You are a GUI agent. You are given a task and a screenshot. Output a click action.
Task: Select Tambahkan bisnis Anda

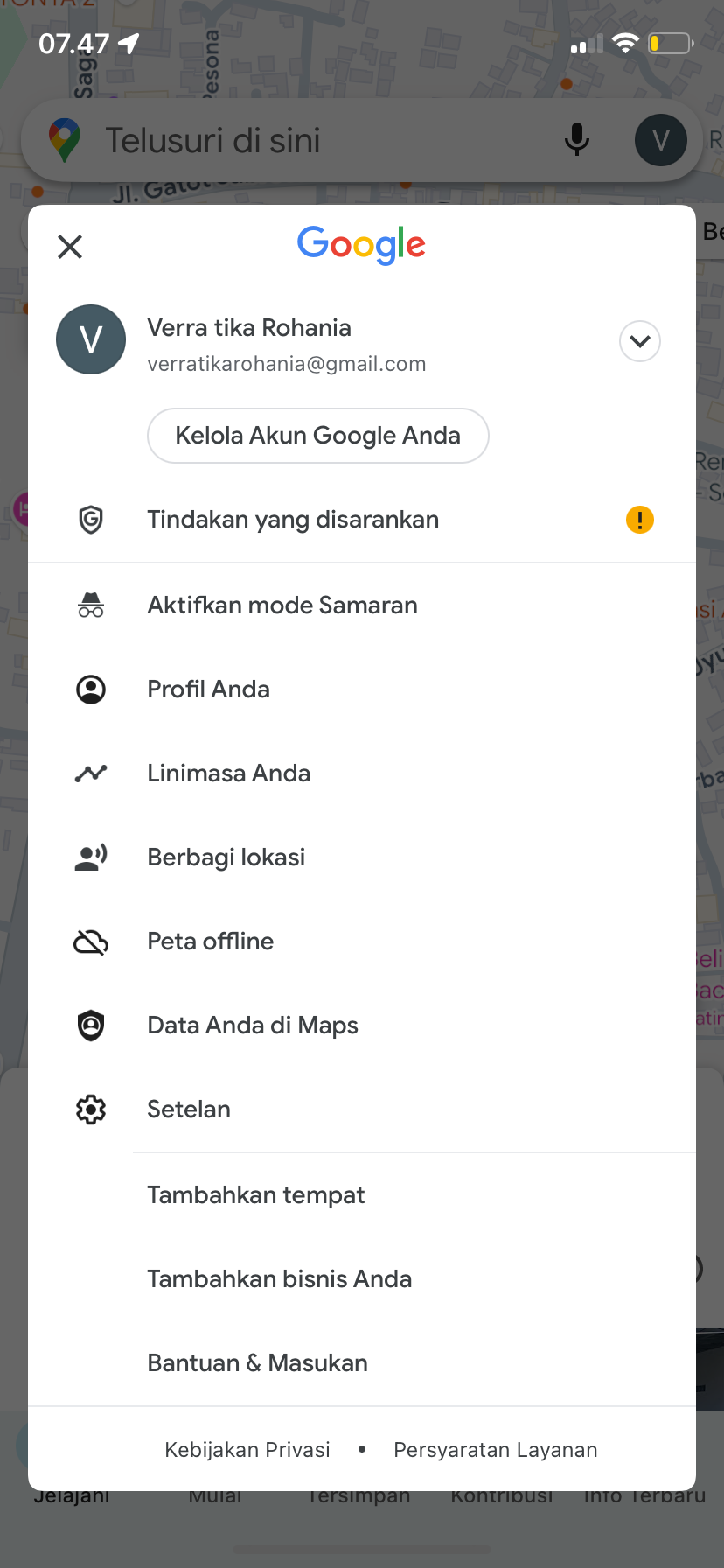[362, 1279]
